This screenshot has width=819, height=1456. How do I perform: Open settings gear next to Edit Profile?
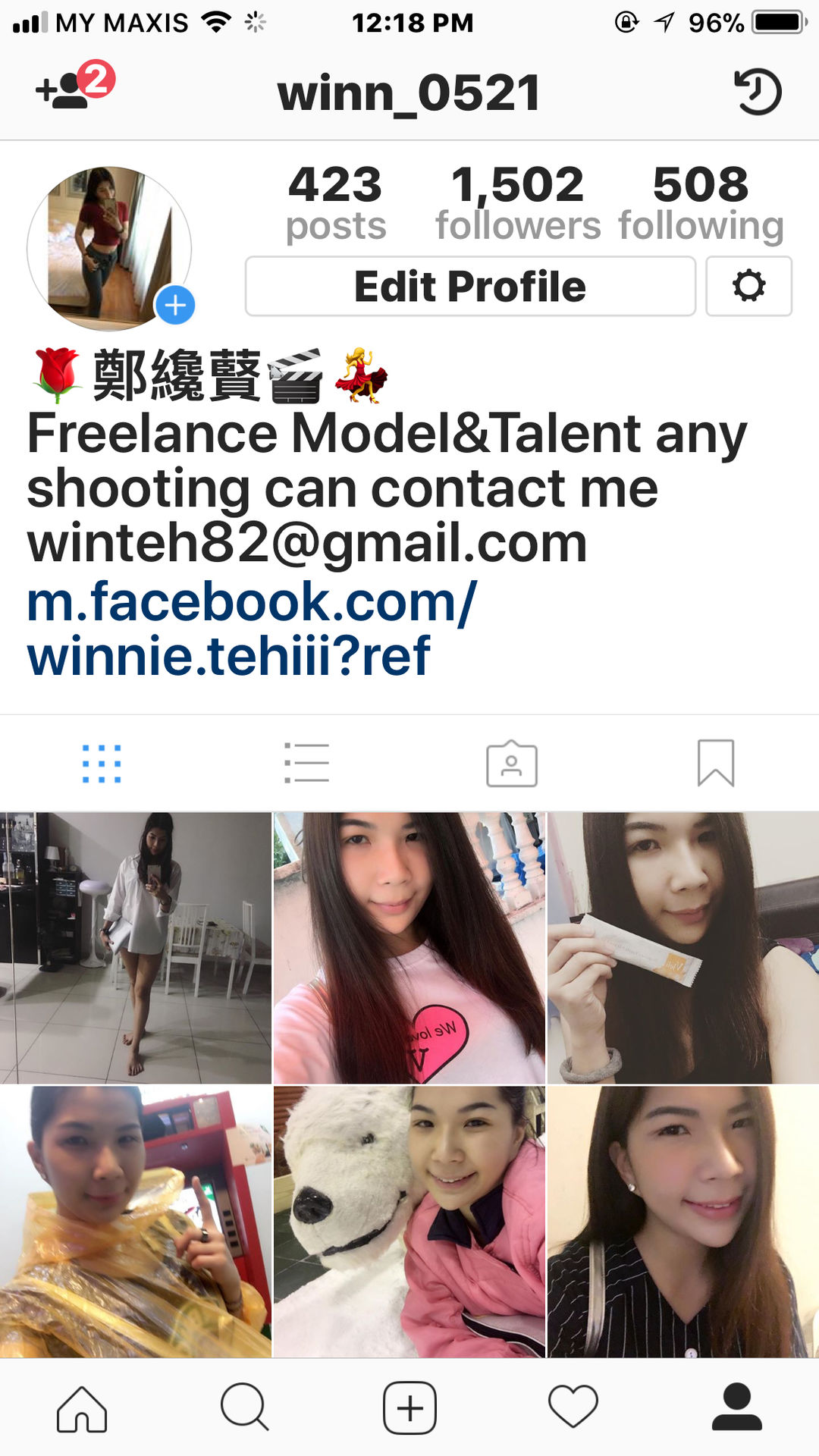(748, 286)
